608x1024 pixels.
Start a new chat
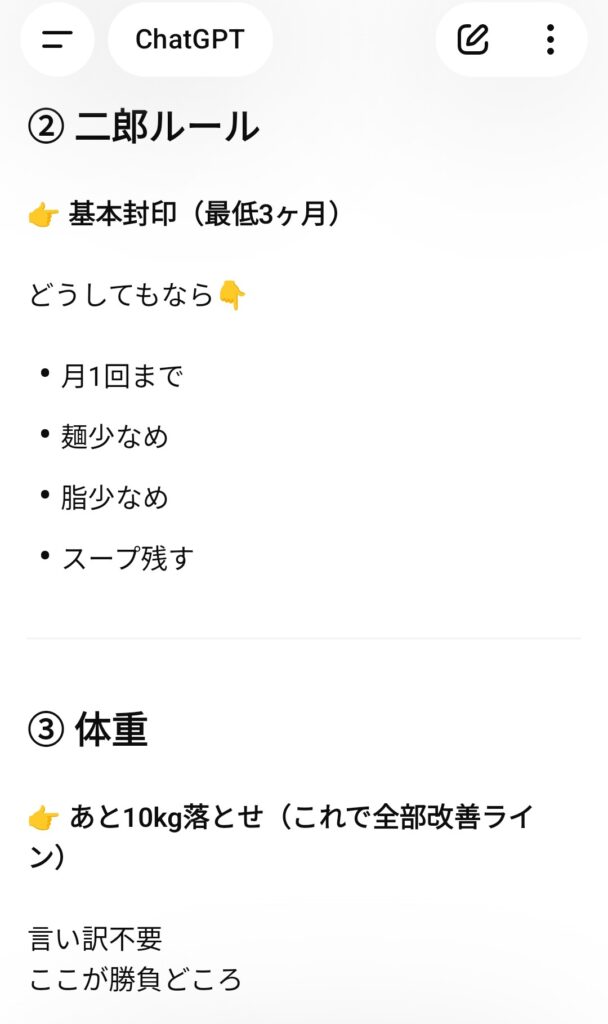click(x=472, y=40)
